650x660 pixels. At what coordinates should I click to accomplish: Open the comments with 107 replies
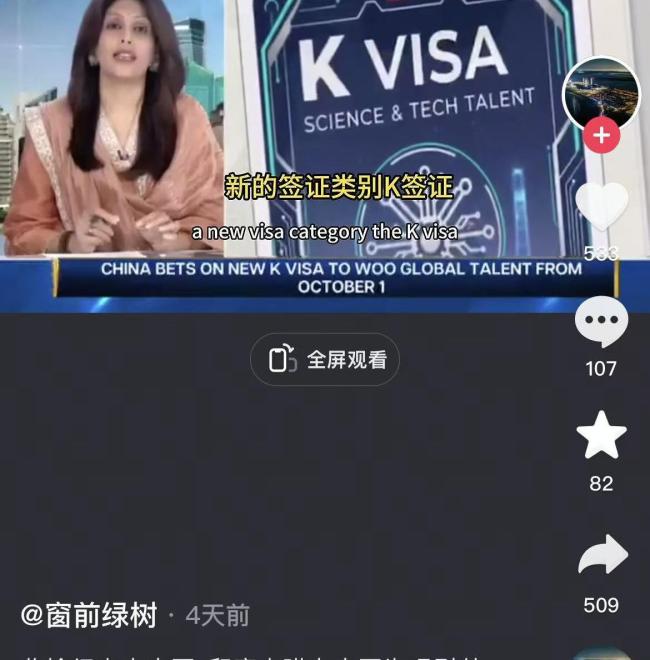[601, 324]
